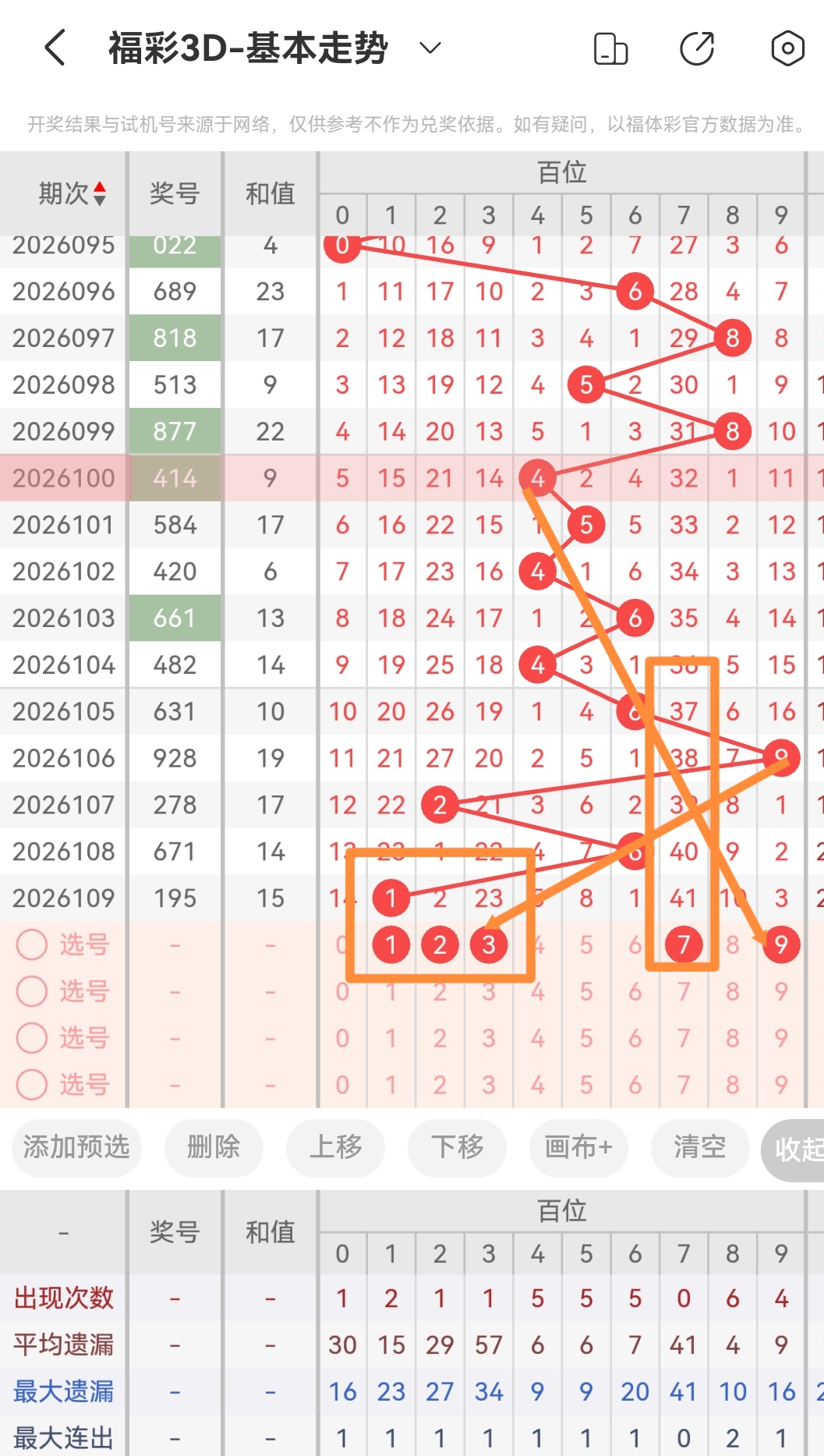Go back using the arrow
The width and height of the screenshot is (824, 1456).
55,48
